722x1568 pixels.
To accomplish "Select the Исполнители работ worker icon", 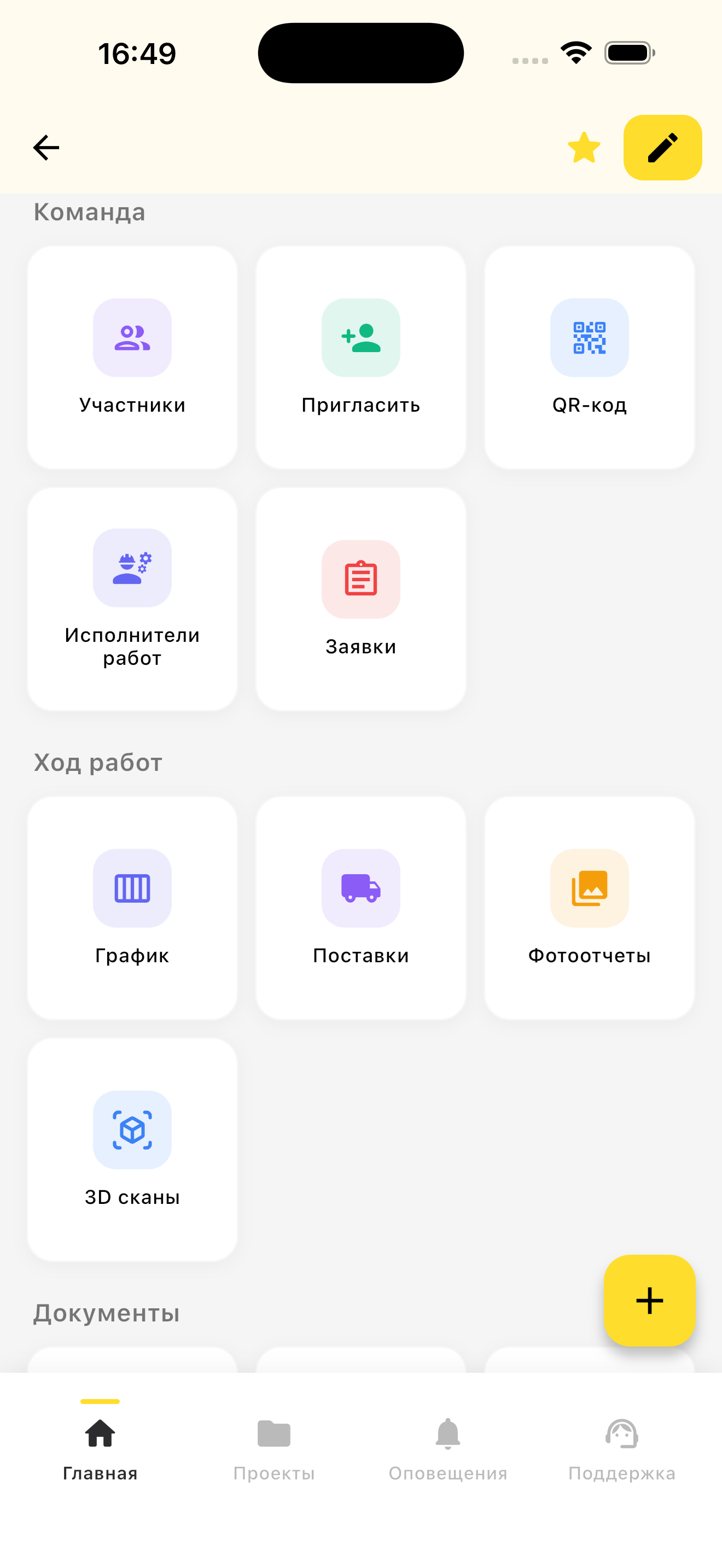I will (x=132, y=568).
